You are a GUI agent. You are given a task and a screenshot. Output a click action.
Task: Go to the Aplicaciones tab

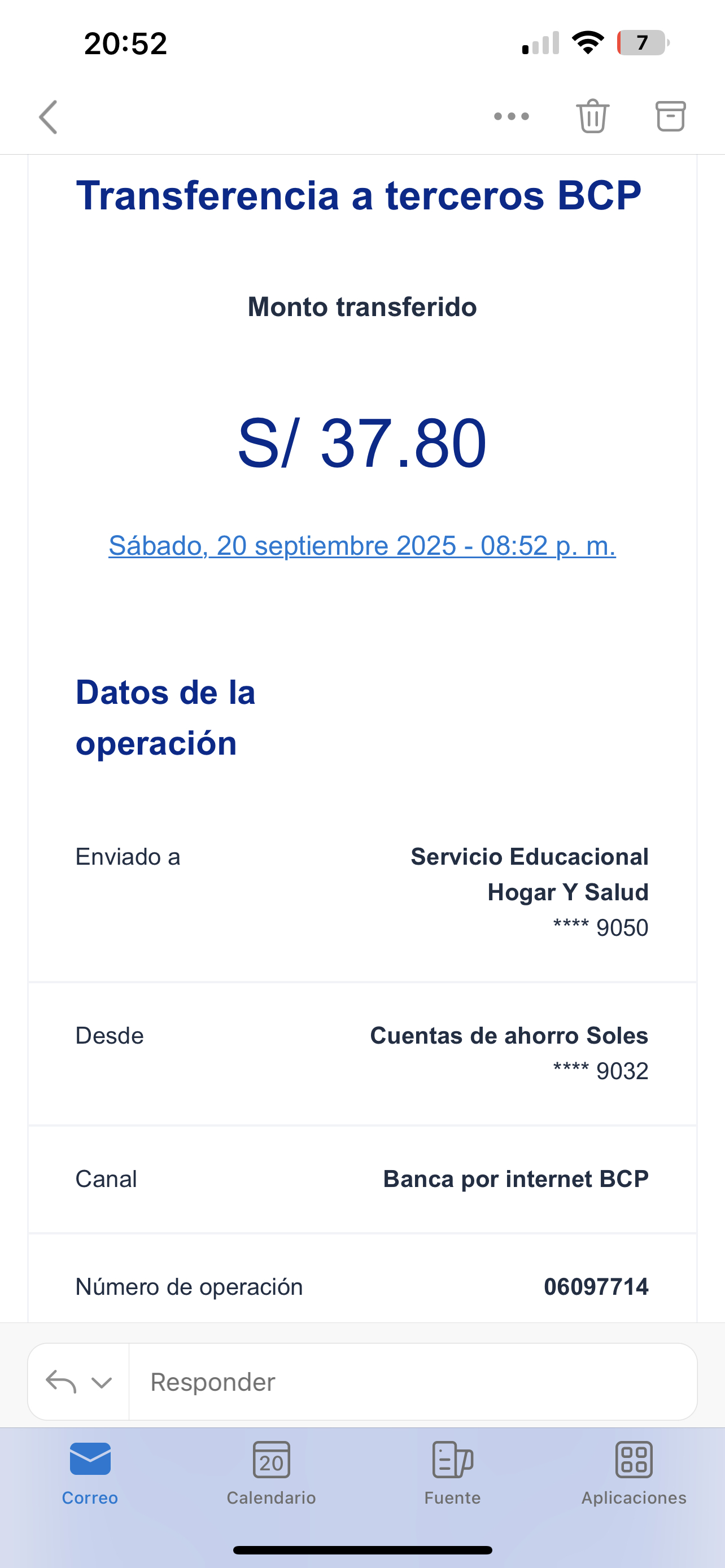coord(634,1473)
